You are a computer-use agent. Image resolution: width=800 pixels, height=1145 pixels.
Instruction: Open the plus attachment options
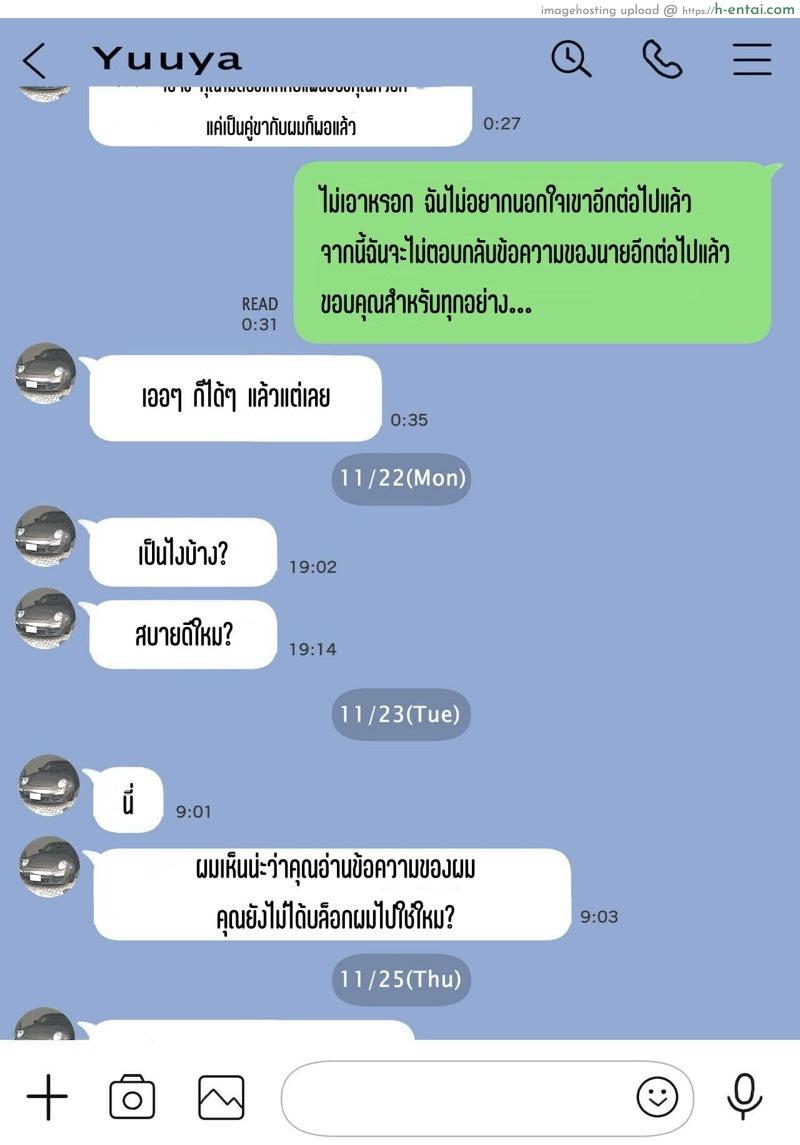[47, 1098]
